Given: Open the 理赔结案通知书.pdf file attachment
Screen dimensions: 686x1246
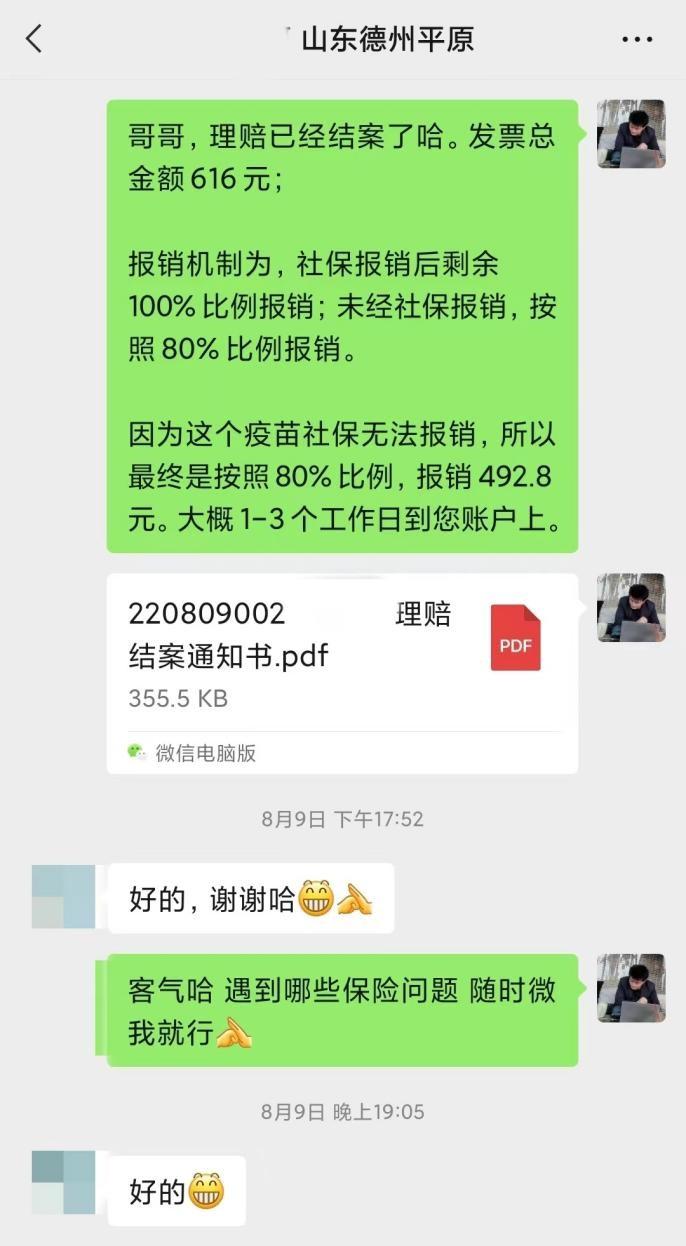Looking at the screenshot, I should (x=342, y=674).
